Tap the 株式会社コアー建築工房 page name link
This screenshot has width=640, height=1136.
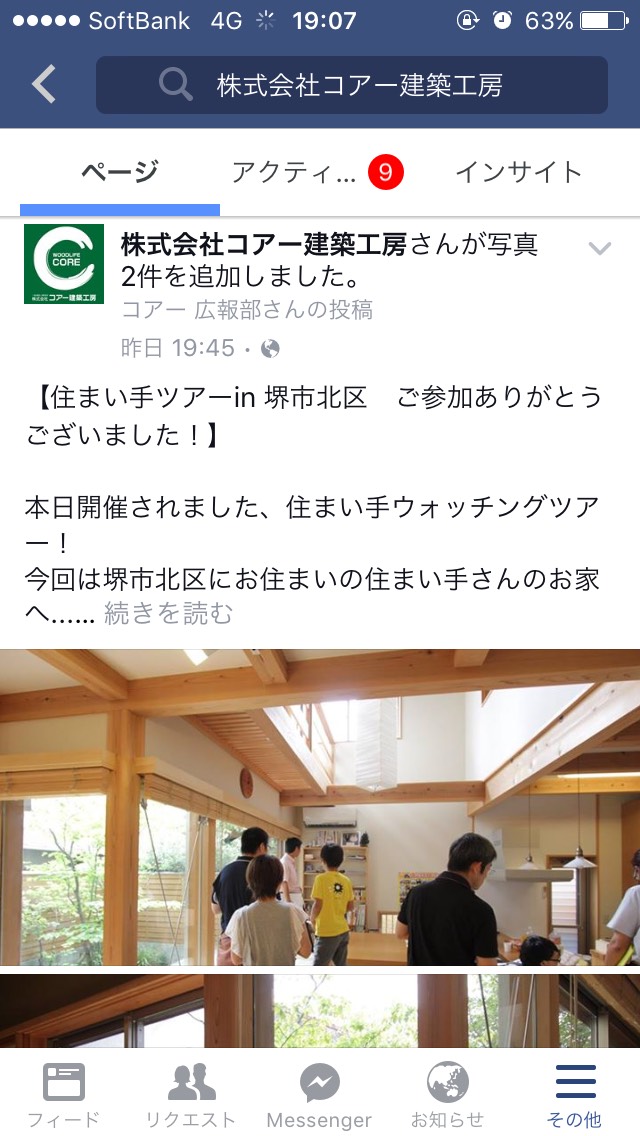pyautogui.click(x=263, y=245)
